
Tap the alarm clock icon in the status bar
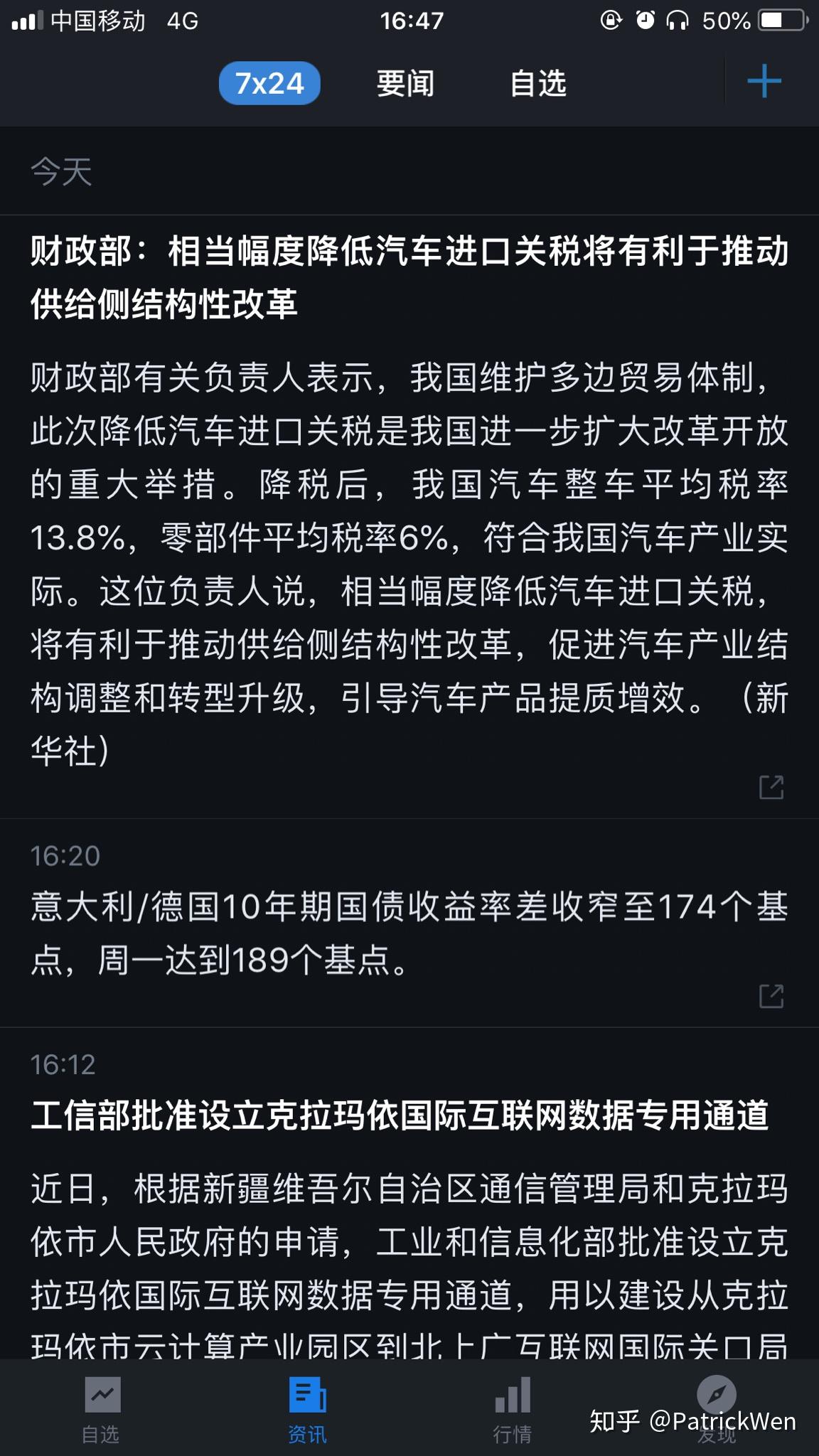644,21
